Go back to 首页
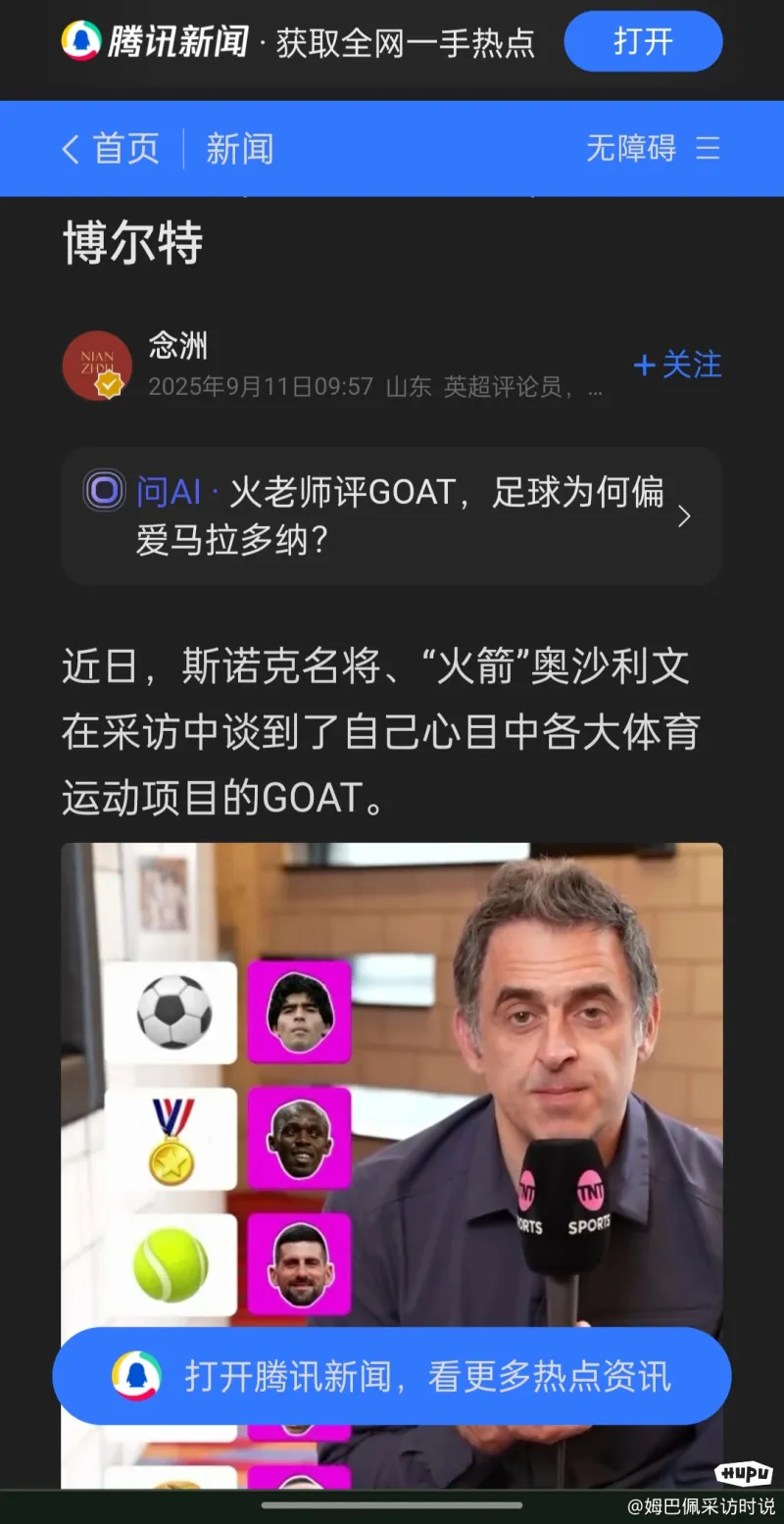The width and height of the screenshot is (784, 1524). 111,149
